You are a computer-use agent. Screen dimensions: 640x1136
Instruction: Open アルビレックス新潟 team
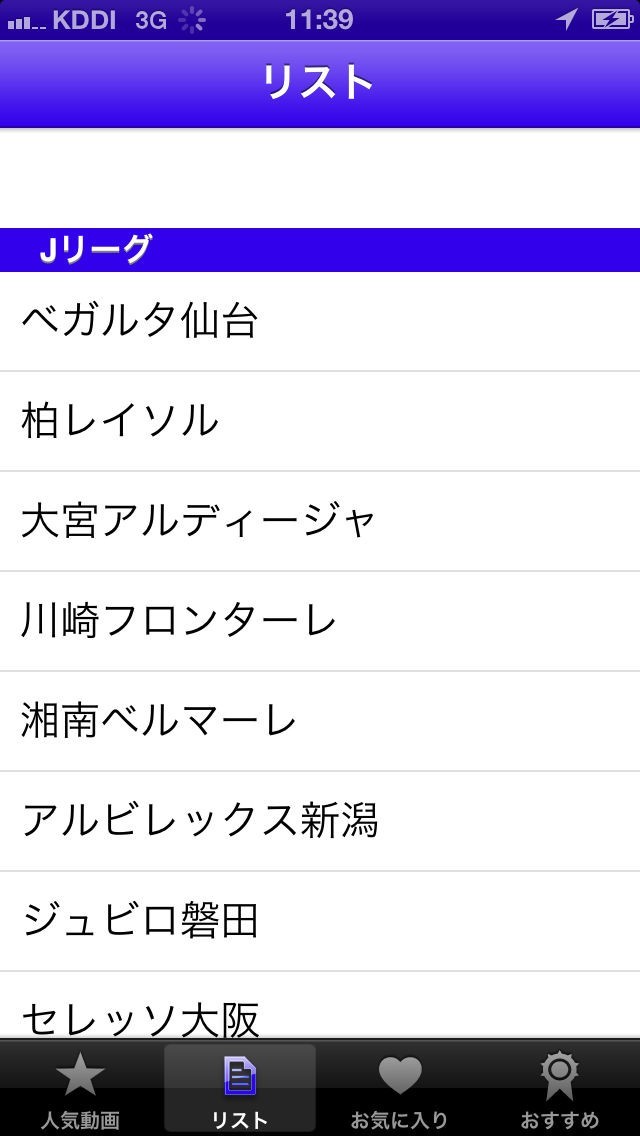tap(320, 821)
